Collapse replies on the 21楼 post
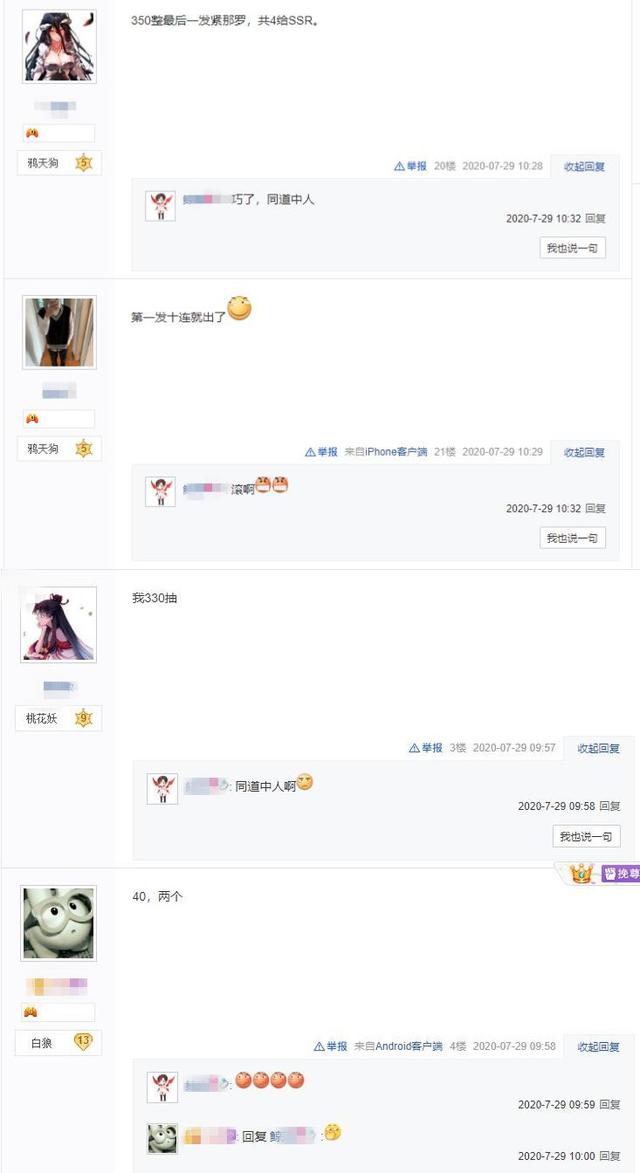 click(x=584, y=452)
